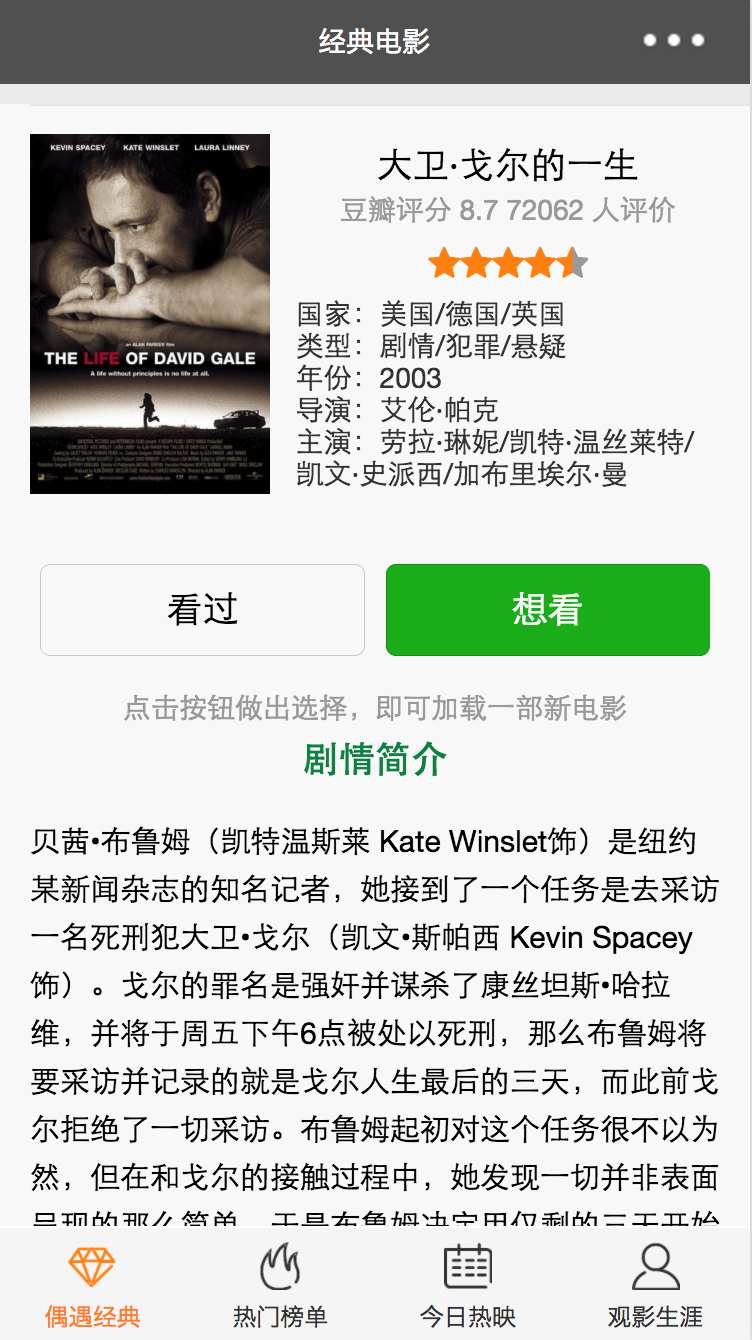View The Life of David Gale poster

coord(150,313)
